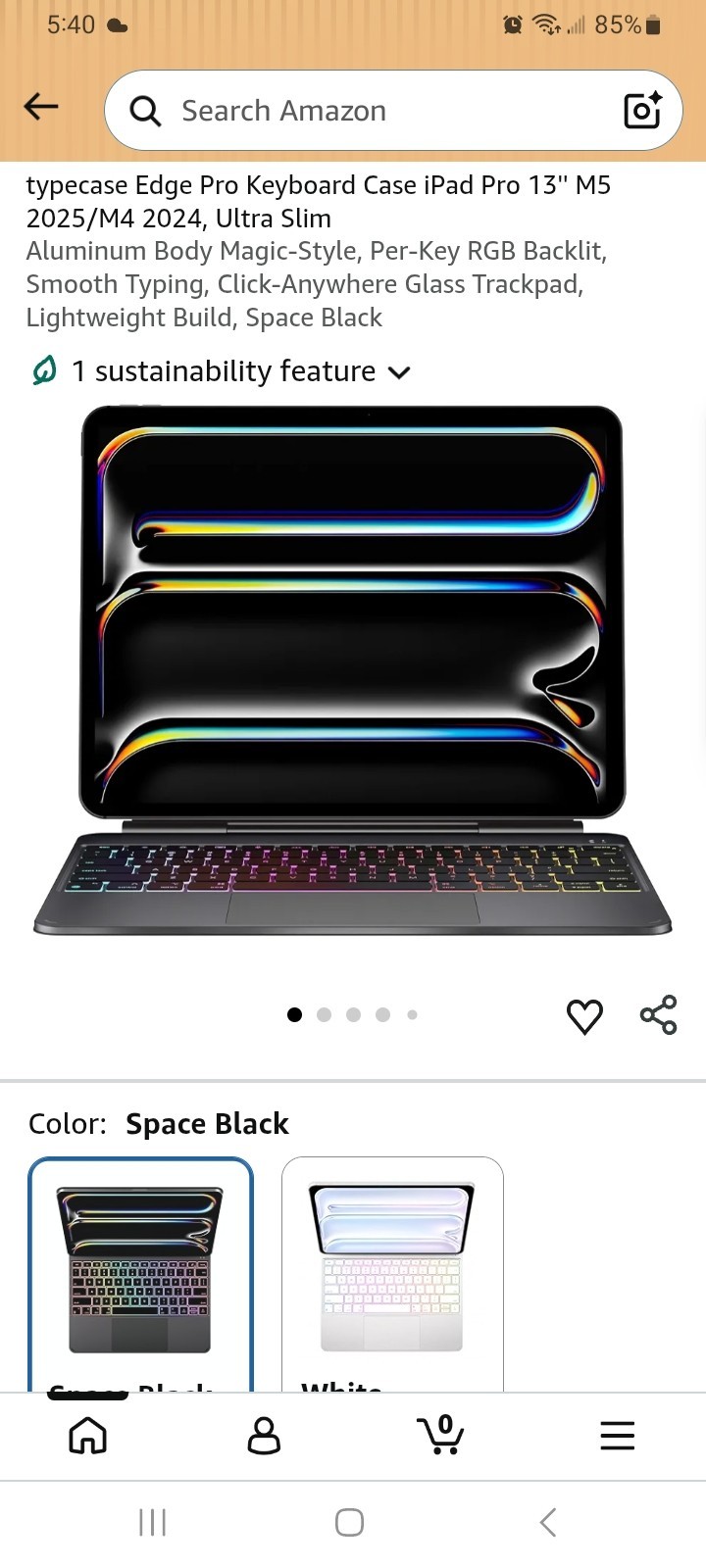Image resolution: width=706 pixels, height=1568 pixels.
Task: Open the hamburger menu tab
Action: click(618, 1437)
